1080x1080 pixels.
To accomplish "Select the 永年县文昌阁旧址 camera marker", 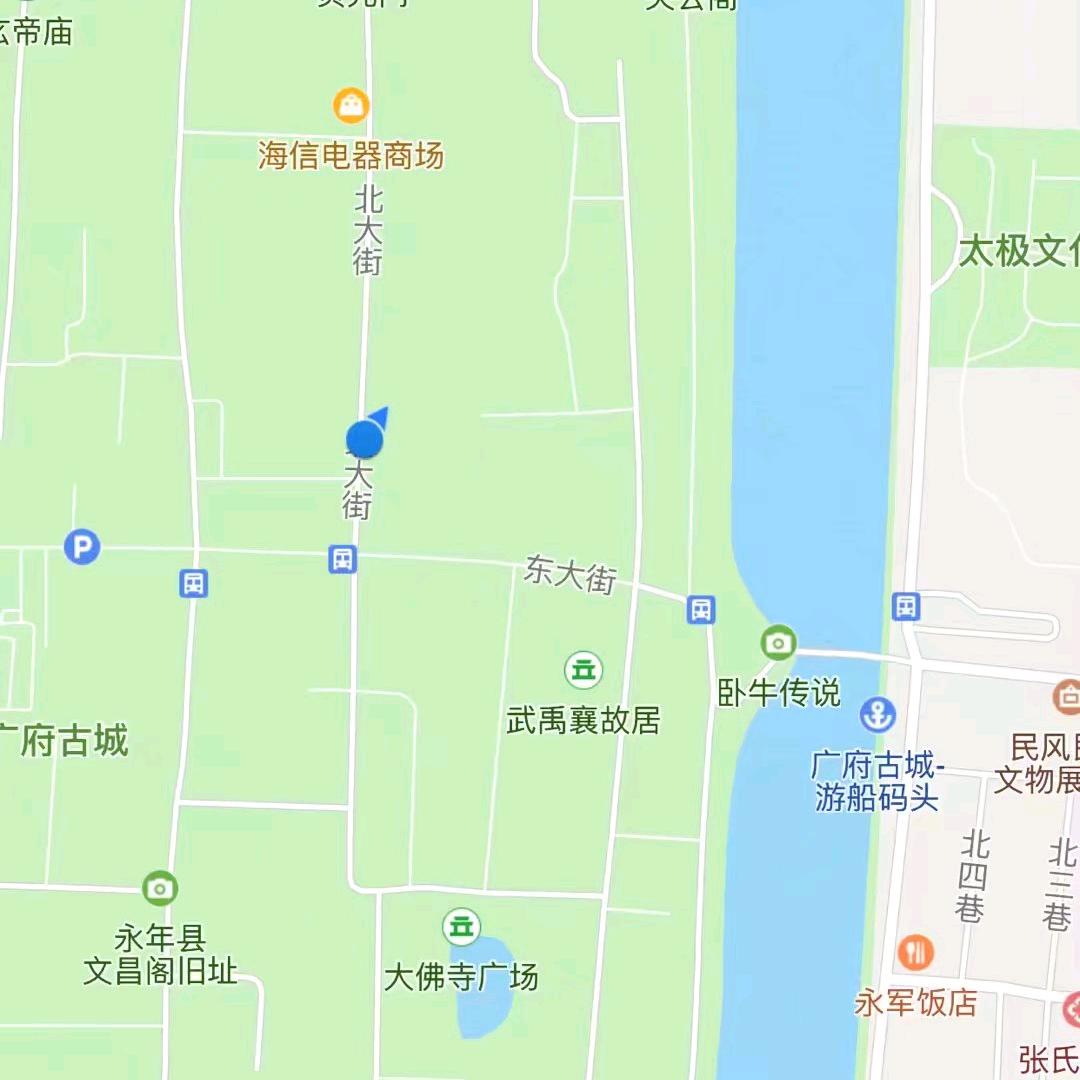I will click(x=160, y=889).
